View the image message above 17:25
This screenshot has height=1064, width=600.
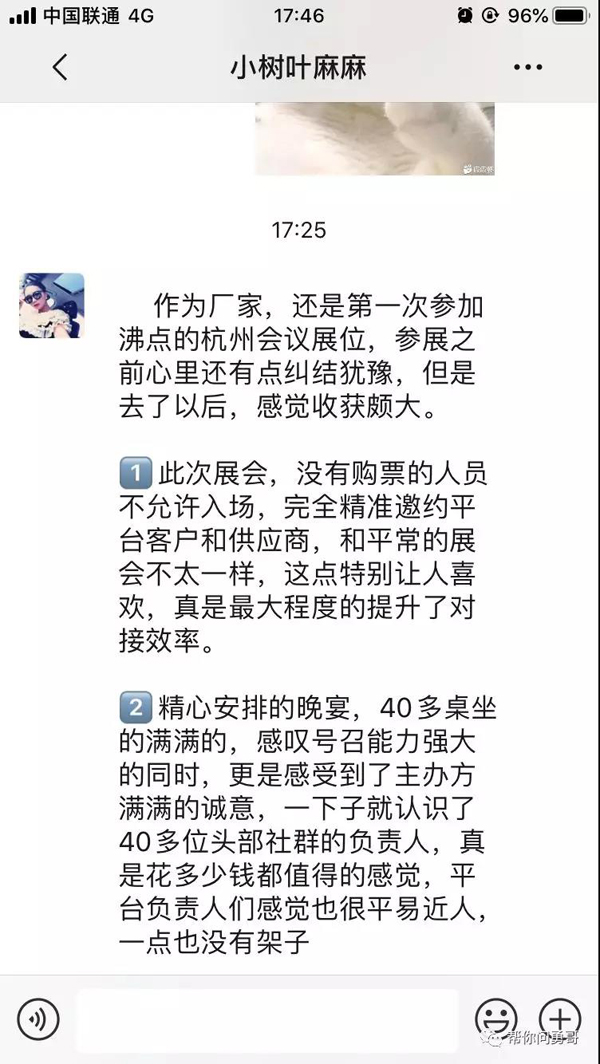click(374, 138)
